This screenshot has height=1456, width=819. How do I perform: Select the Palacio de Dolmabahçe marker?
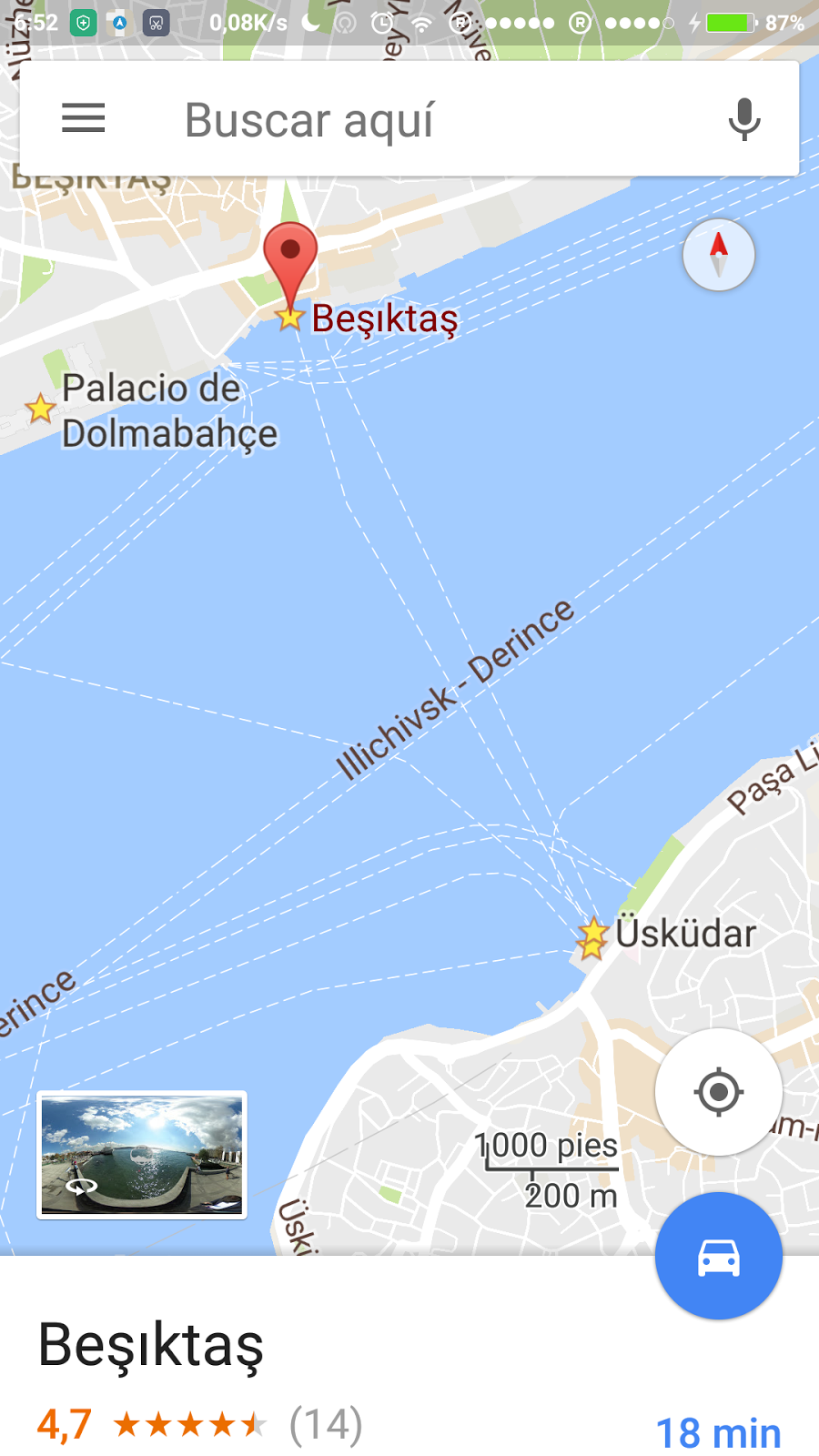coord(40,409)
